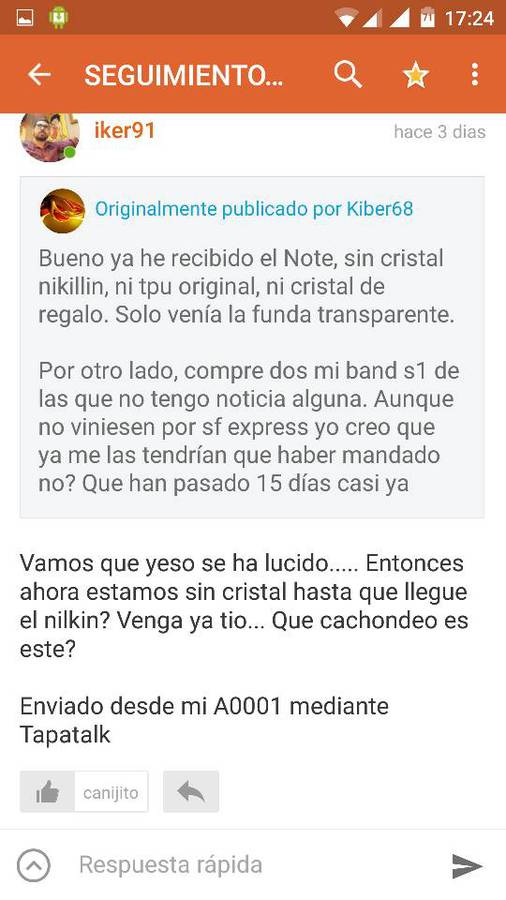Screen dimensions: 506x900
Task: Open quoted post by Kiber68
Action: tap(254, 209)
